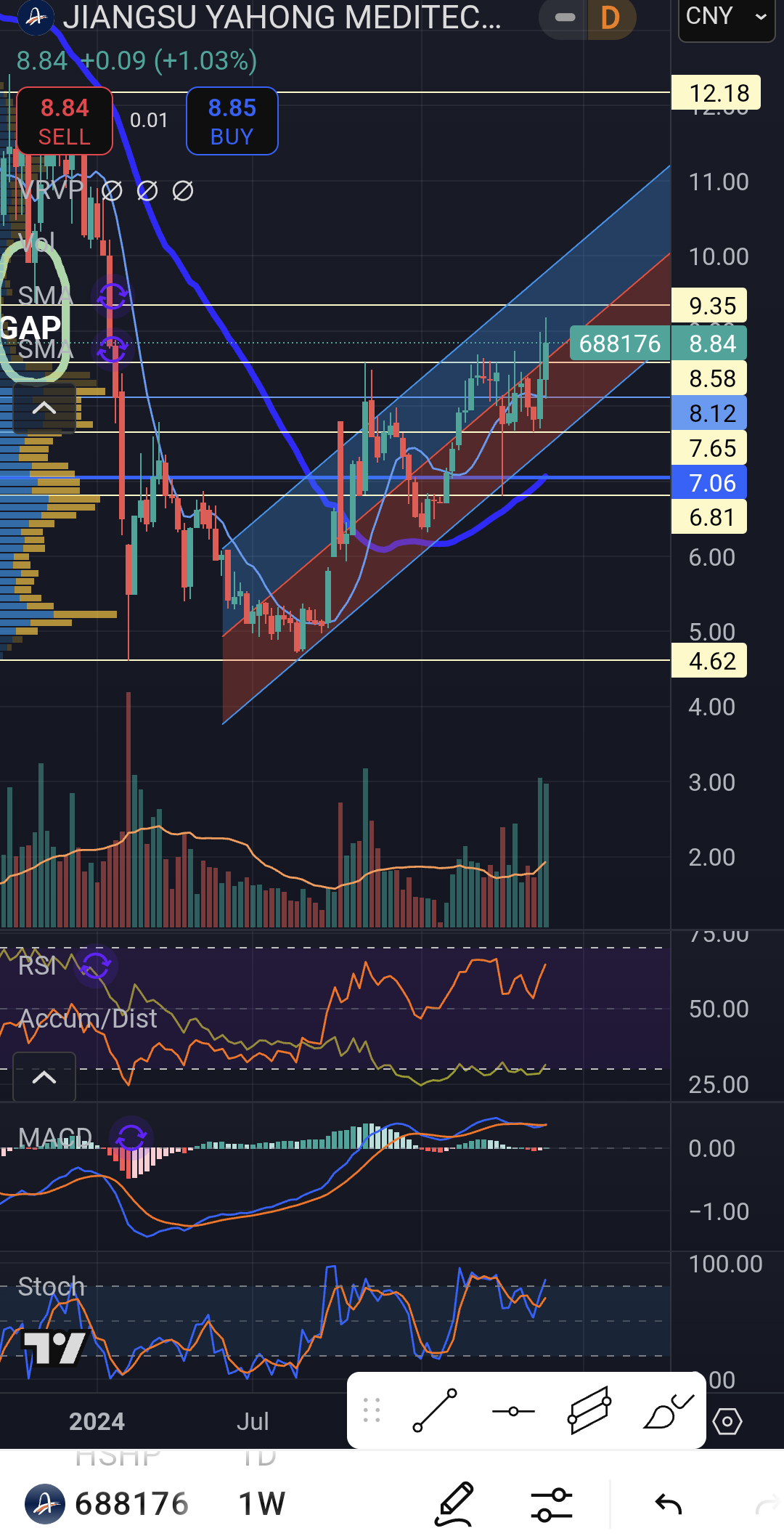Select the brush drawing tool

pos(668,1411)
